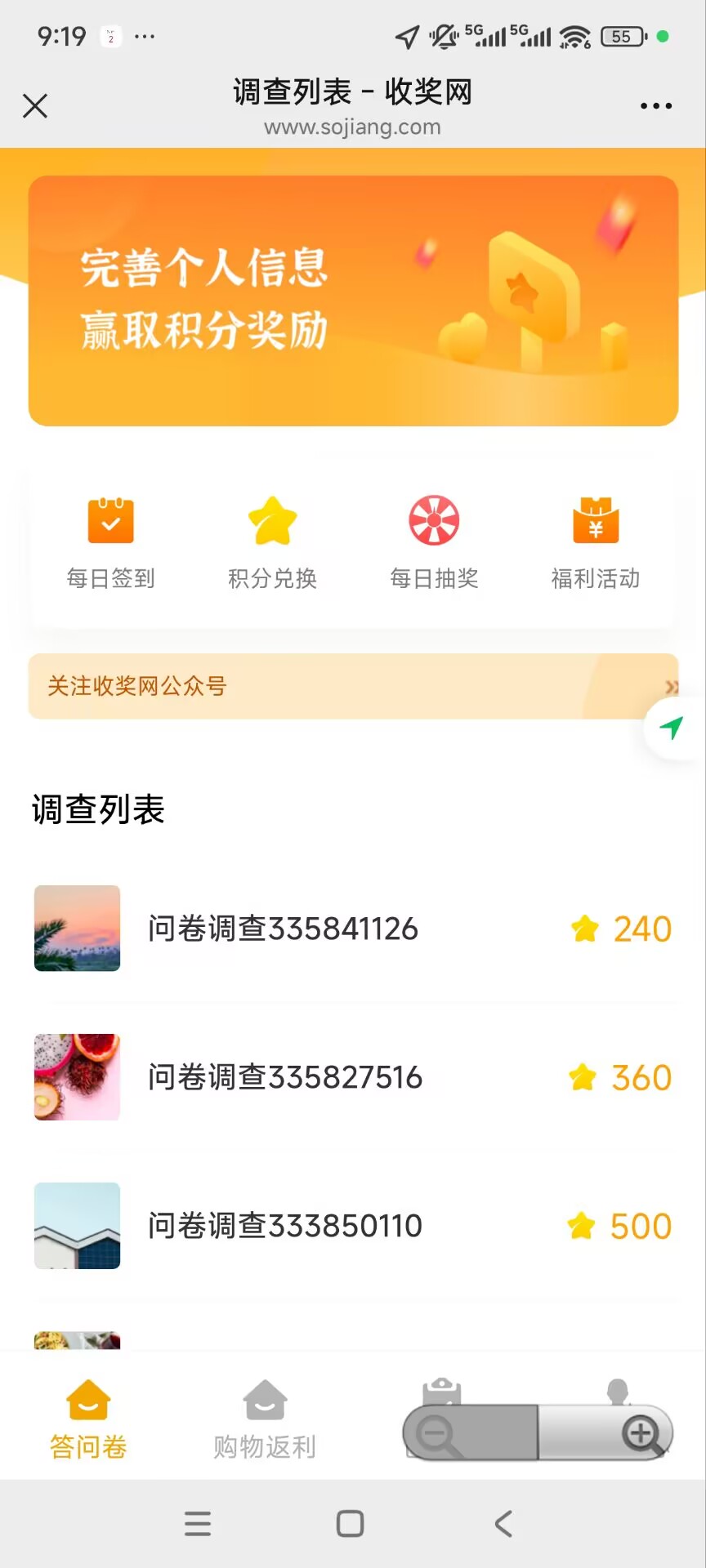Open survey 问卷调查335841126
The height and width of the screenshot is (1568, 706).
click(x=353, y=929)
